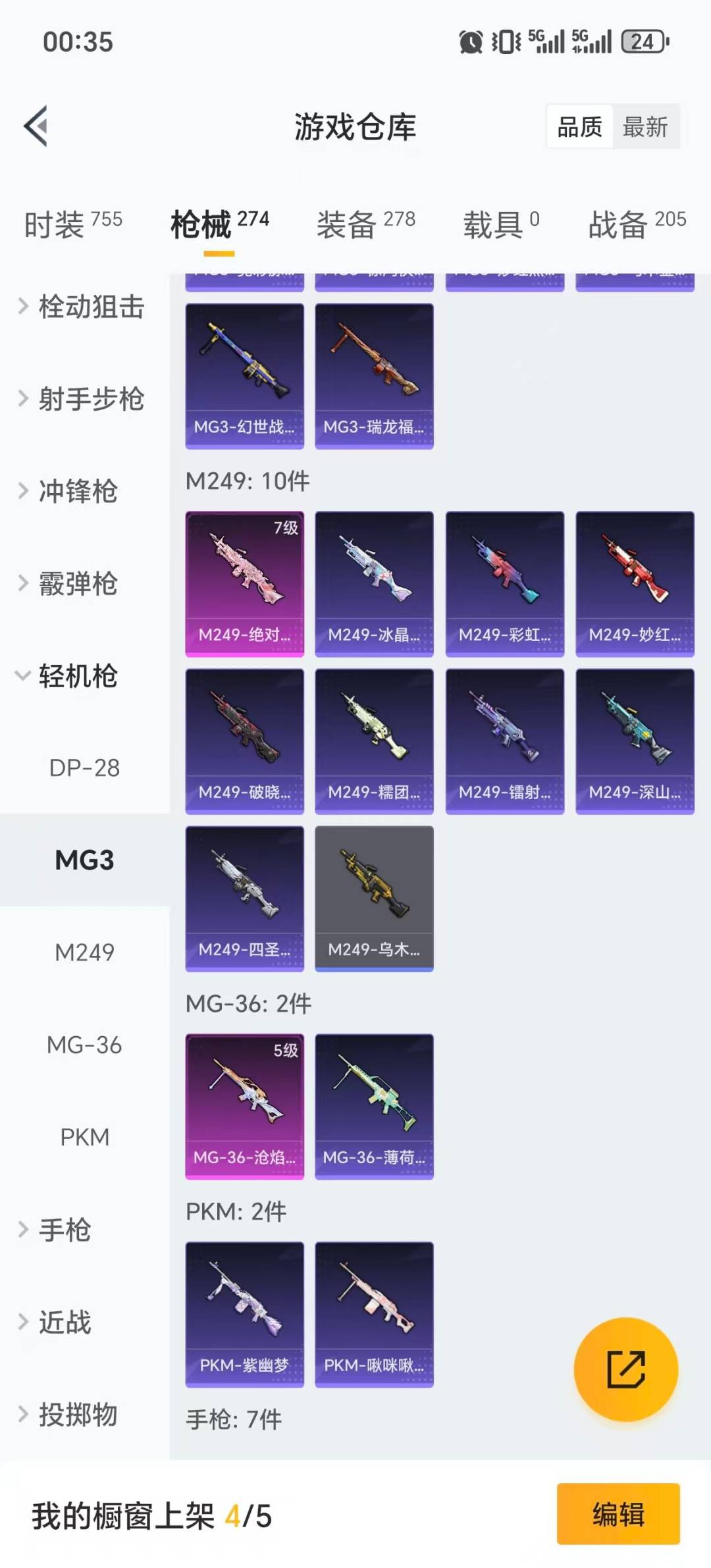The width and height of the screenshot is (711, 1568).
Task: Open the M249-绝对 level 7 skin
Action: coord(244,583)
